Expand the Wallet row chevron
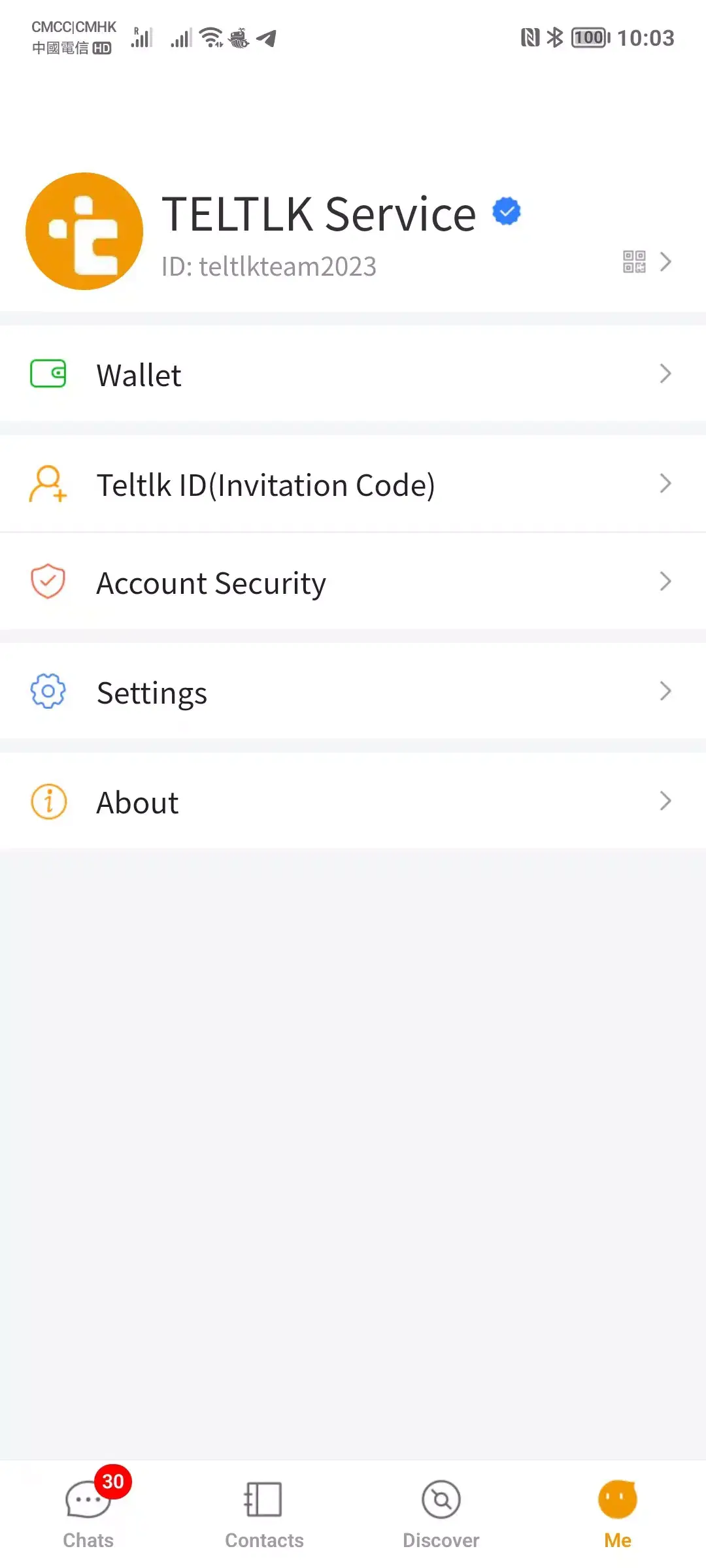 click(666, 374)
